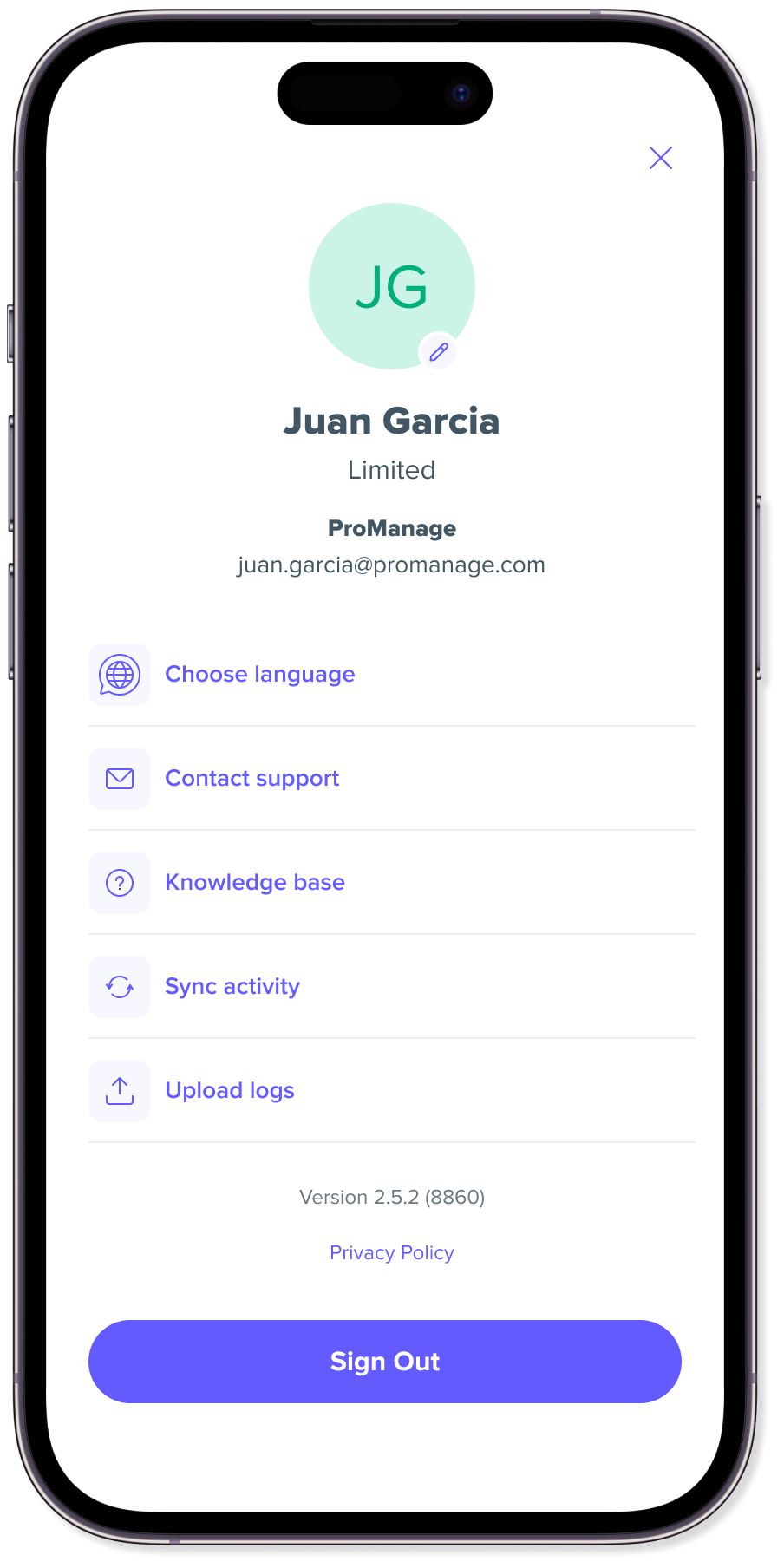View the Privacy Policy

[392, 1253]
